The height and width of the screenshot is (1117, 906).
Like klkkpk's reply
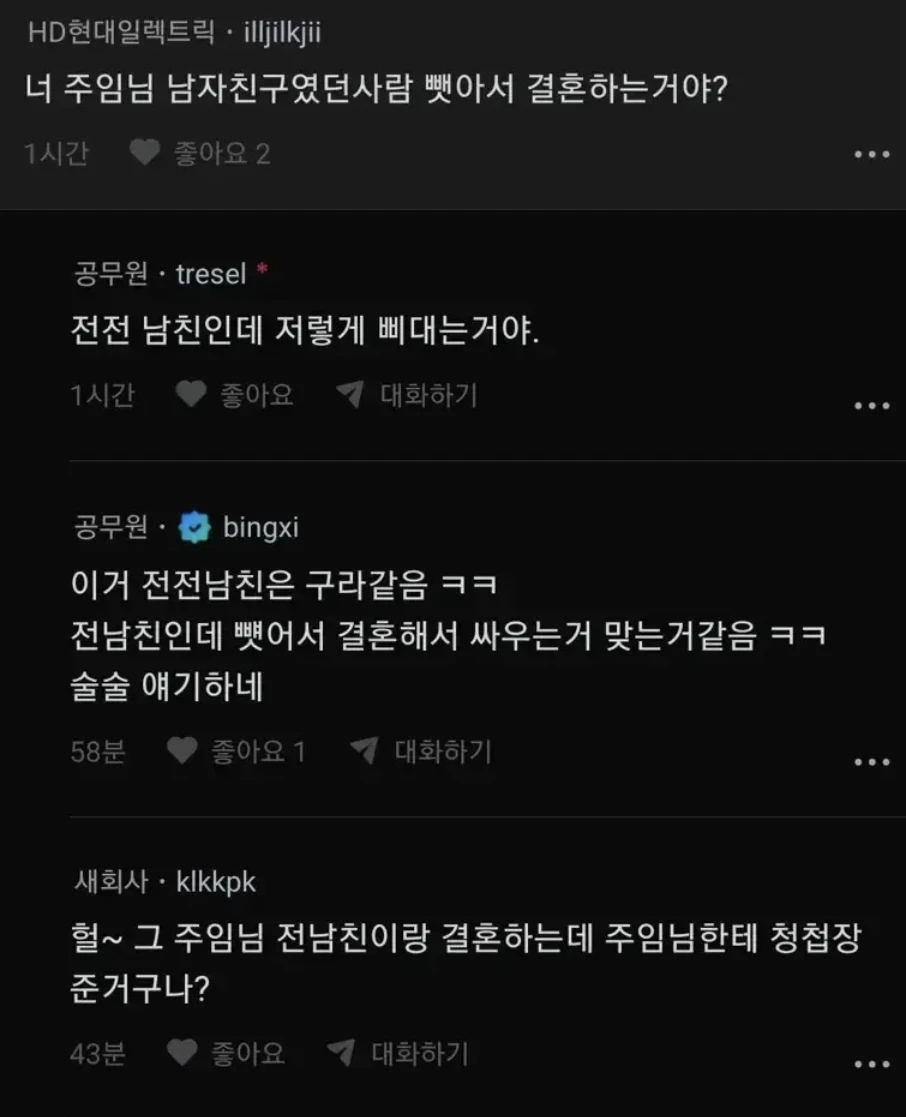tap(225, 1053)
